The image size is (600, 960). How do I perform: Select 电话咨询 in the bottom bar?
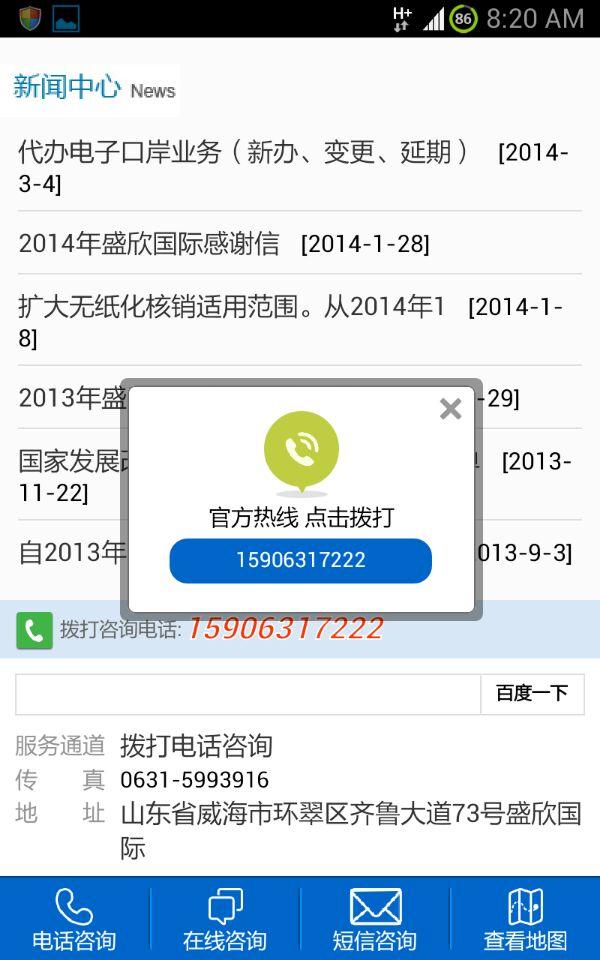pyautogui.click(x=74, y=919)
